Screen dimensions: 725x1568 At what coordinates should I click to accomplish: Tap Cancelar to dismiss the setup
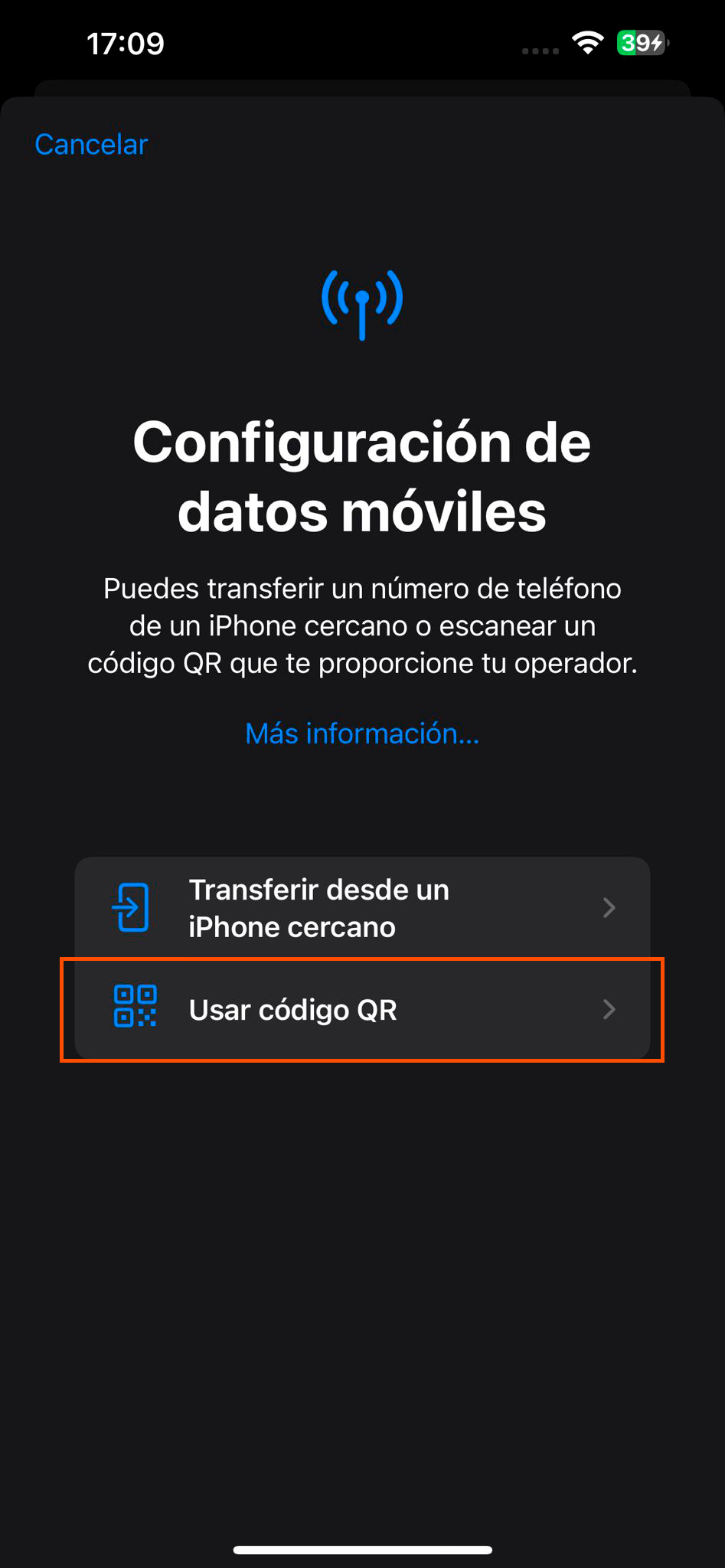[91, 144]
